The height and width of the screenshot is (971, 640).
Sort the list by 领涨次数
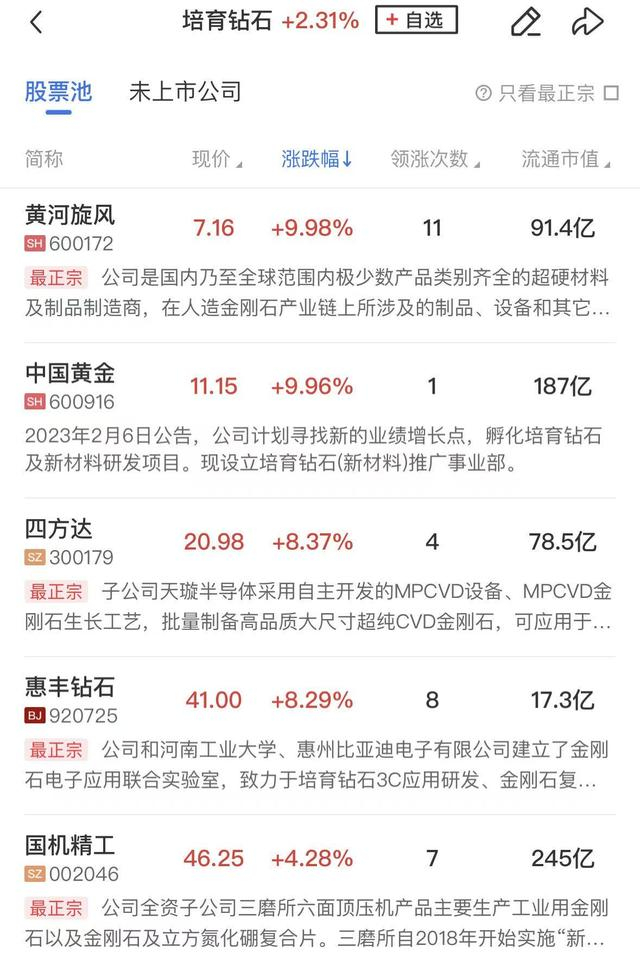click(x=435, y=158)
